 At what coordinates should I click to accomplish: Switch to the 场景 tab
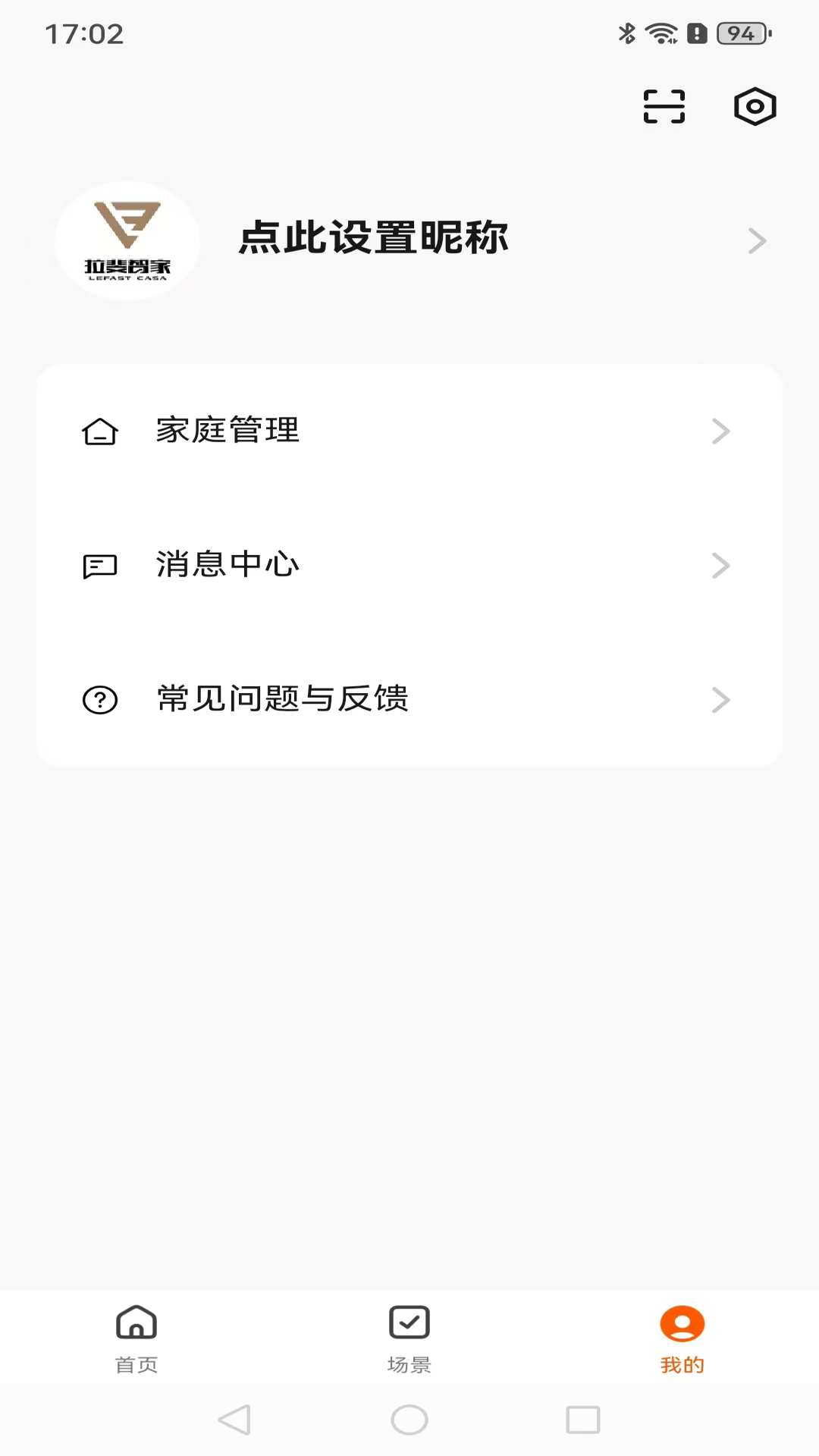tap(409, 1339)
